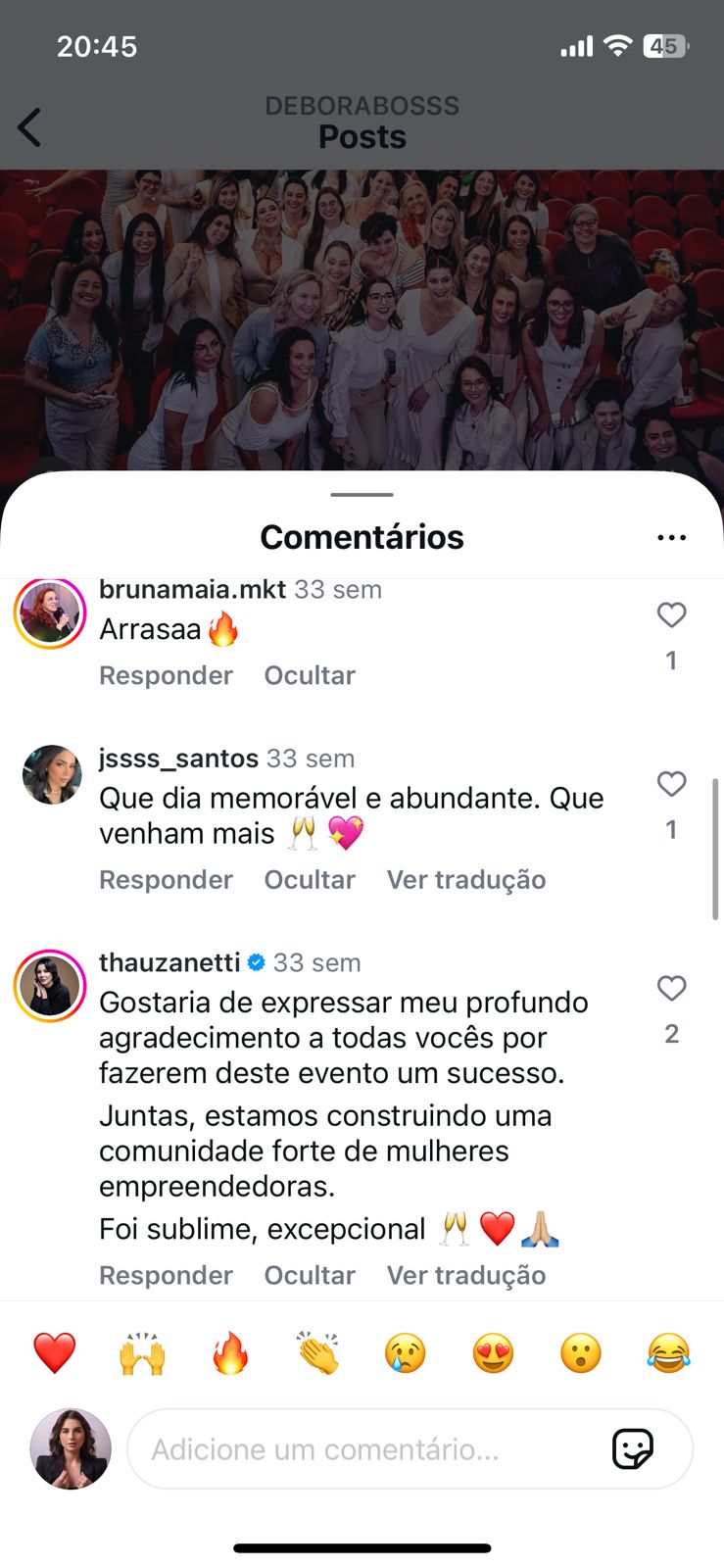Hide the comment from brunamaia.mkt
This screenshot has height=1568, width=724.
point(309,675)
